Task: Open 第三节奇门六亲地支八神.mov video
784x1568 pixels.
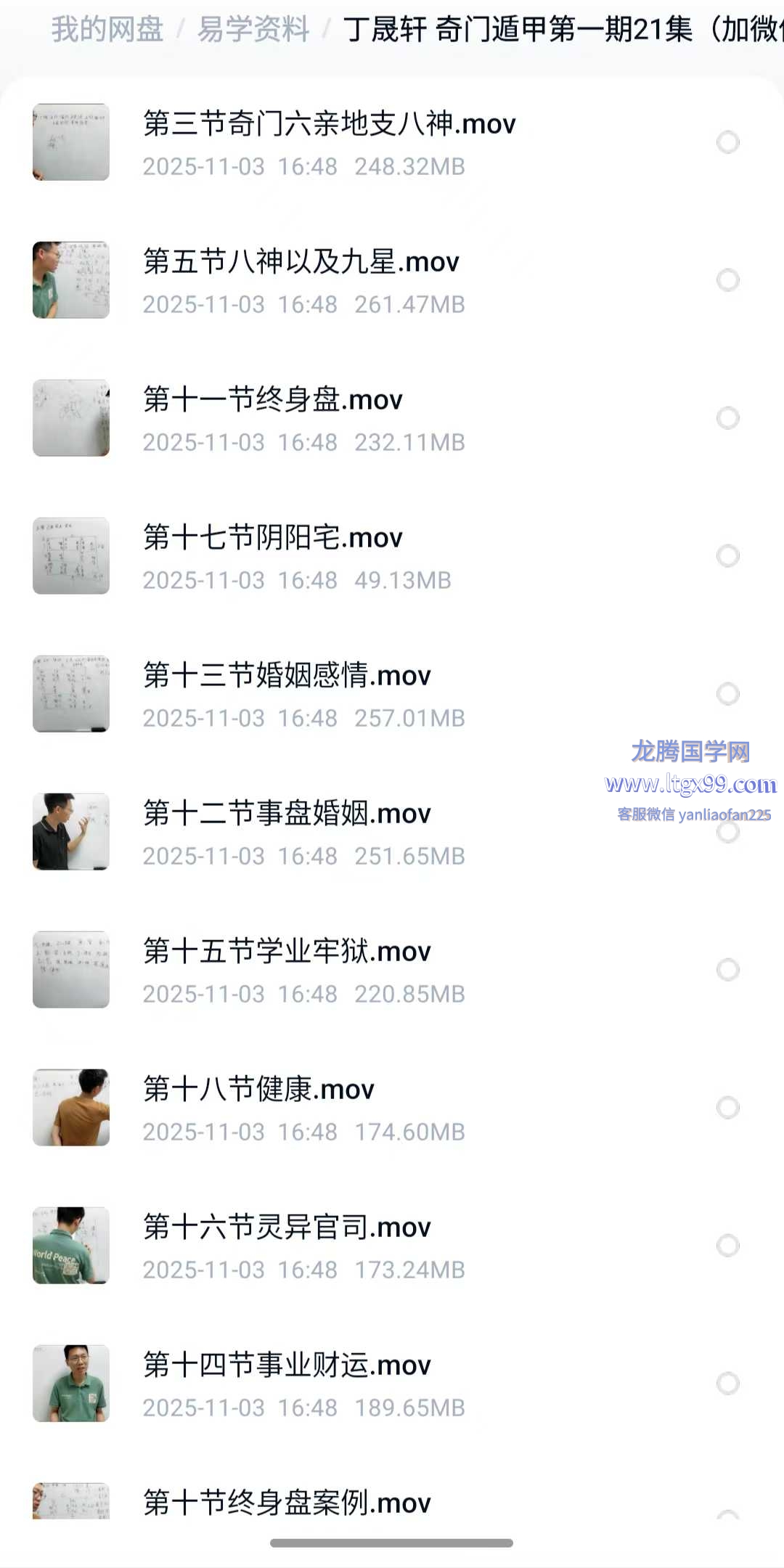Action: tap(329, 124)
